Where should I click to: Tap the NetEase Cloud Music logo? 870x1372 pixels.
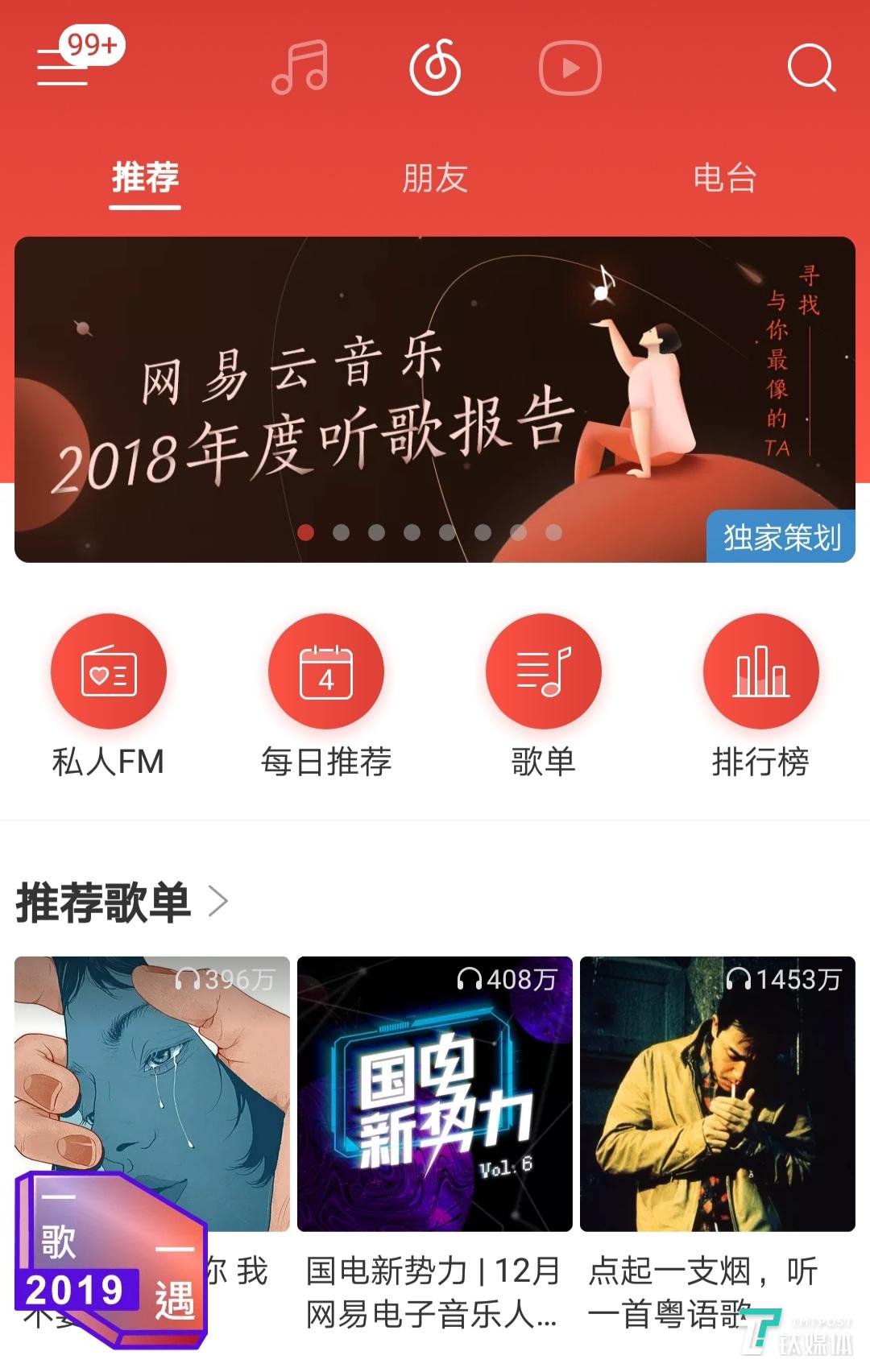pyautogui.click(x=435, y=69)
